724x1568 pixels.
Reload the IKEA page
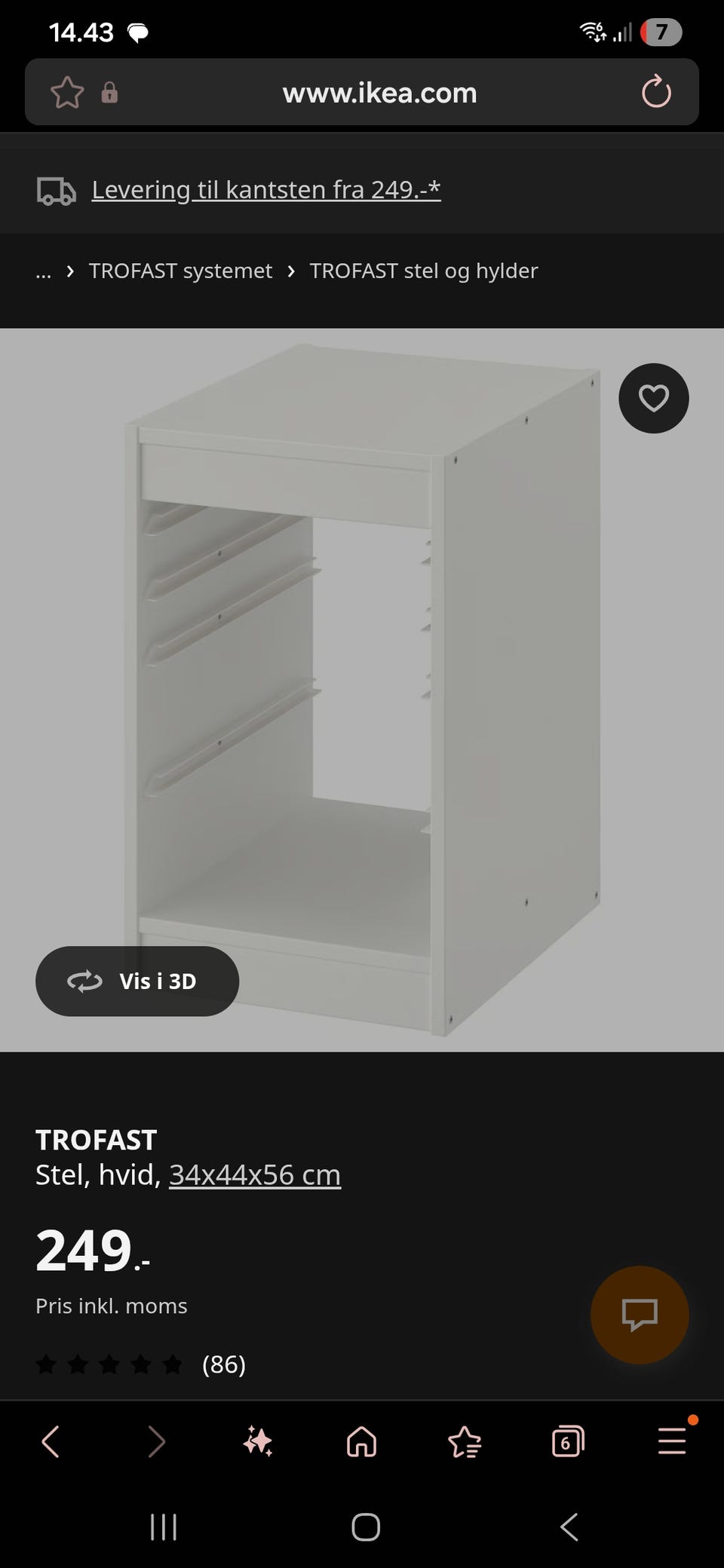[655, 92]
